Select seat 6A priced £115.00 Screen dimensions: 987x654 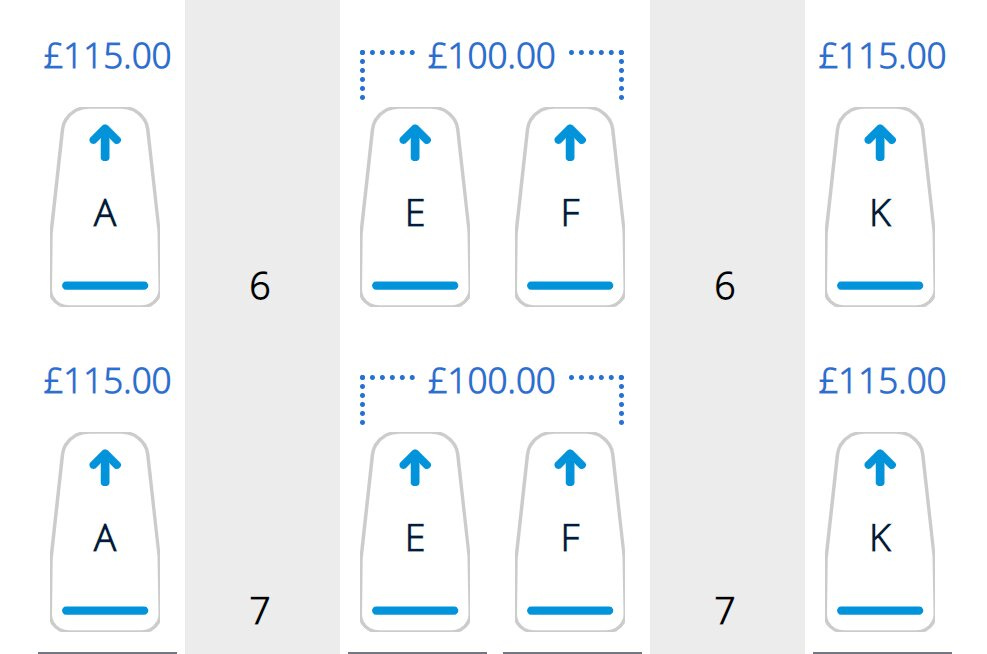[105, 208]
